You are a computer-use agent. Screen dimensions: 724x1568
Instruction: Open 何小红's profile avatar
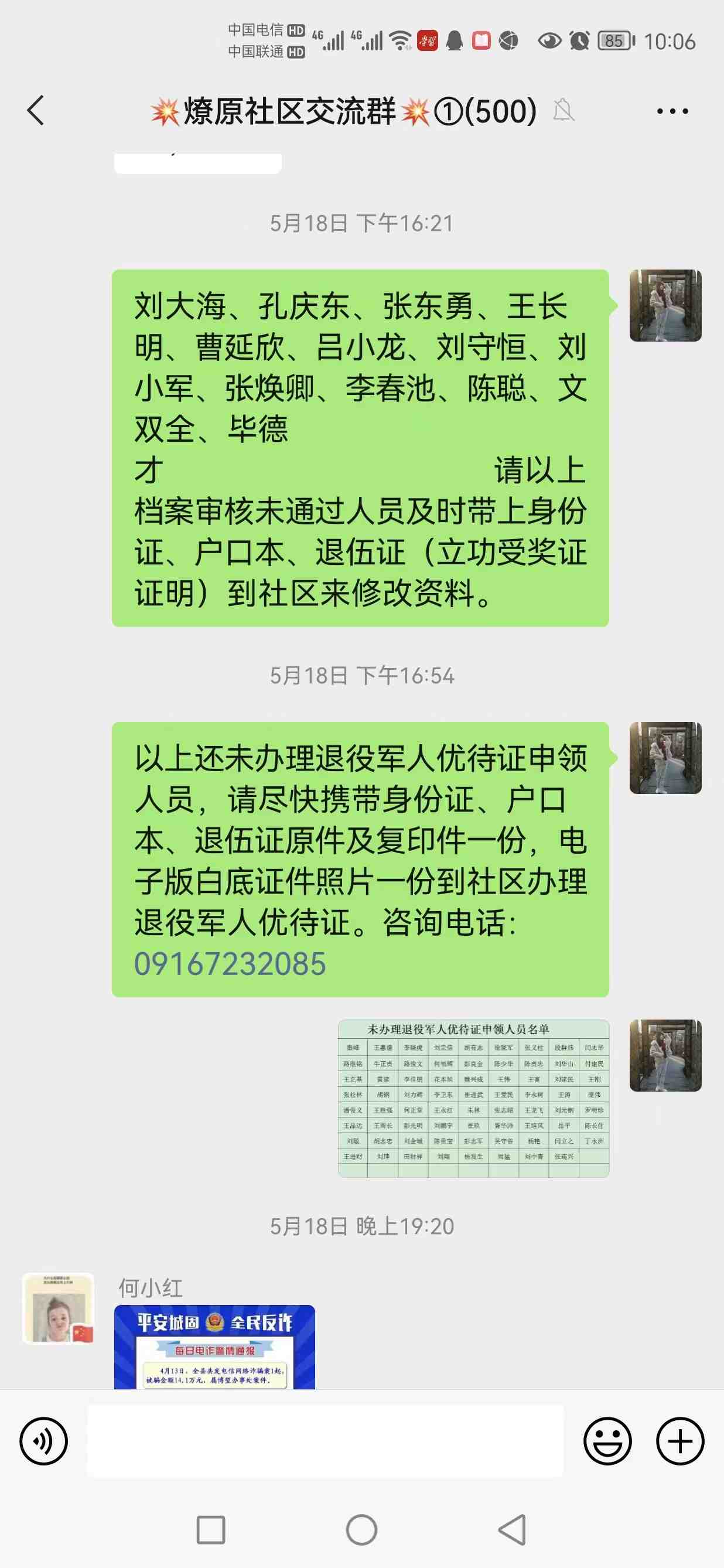click(x=59, y=1307)
